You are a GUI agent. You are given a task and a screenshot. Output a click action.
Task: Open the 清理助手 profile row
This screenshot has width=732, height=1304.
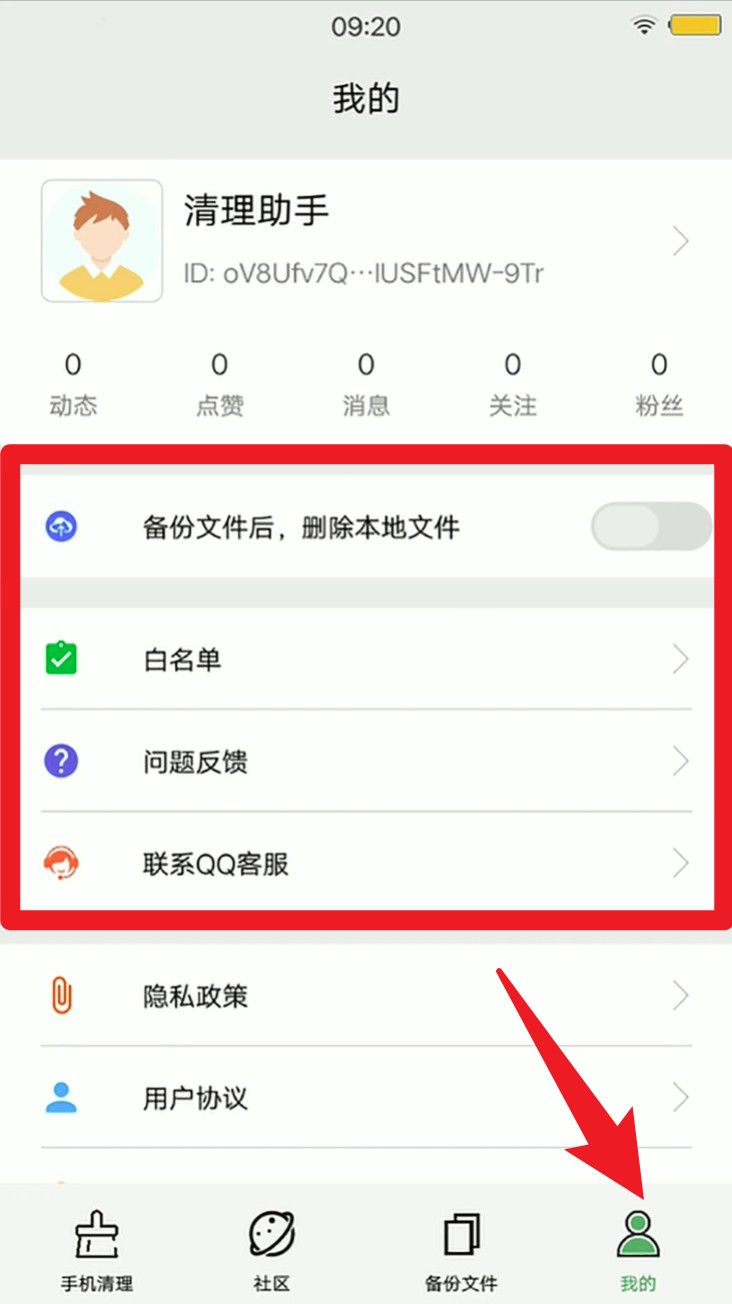(x=366, y=241)
